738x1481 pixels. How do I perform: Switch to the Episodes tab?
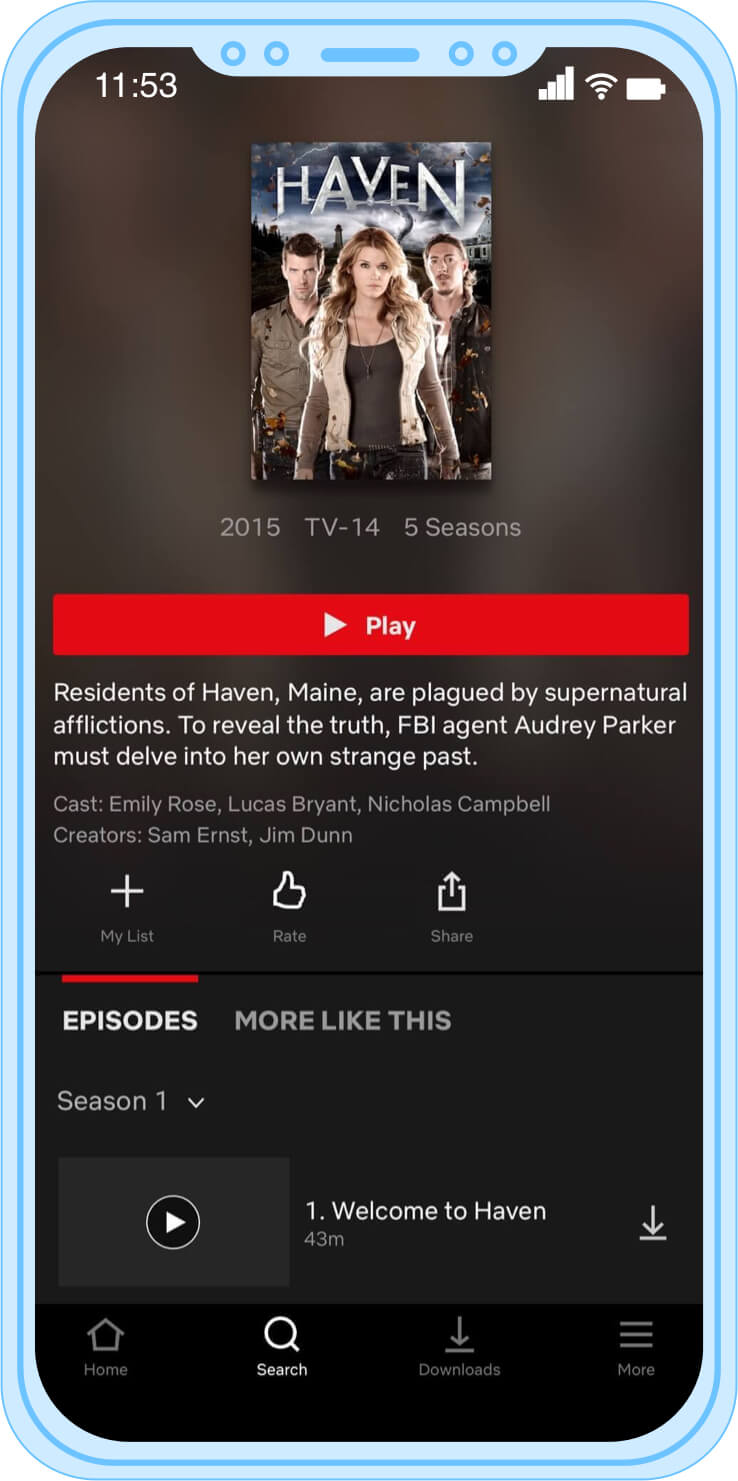(x=130, y=1021)
